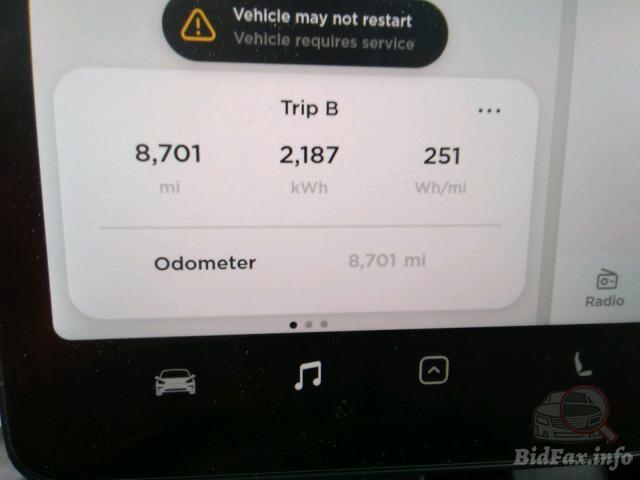640x480 pixels.
Task: Open the music player
Action: point(308,375)
